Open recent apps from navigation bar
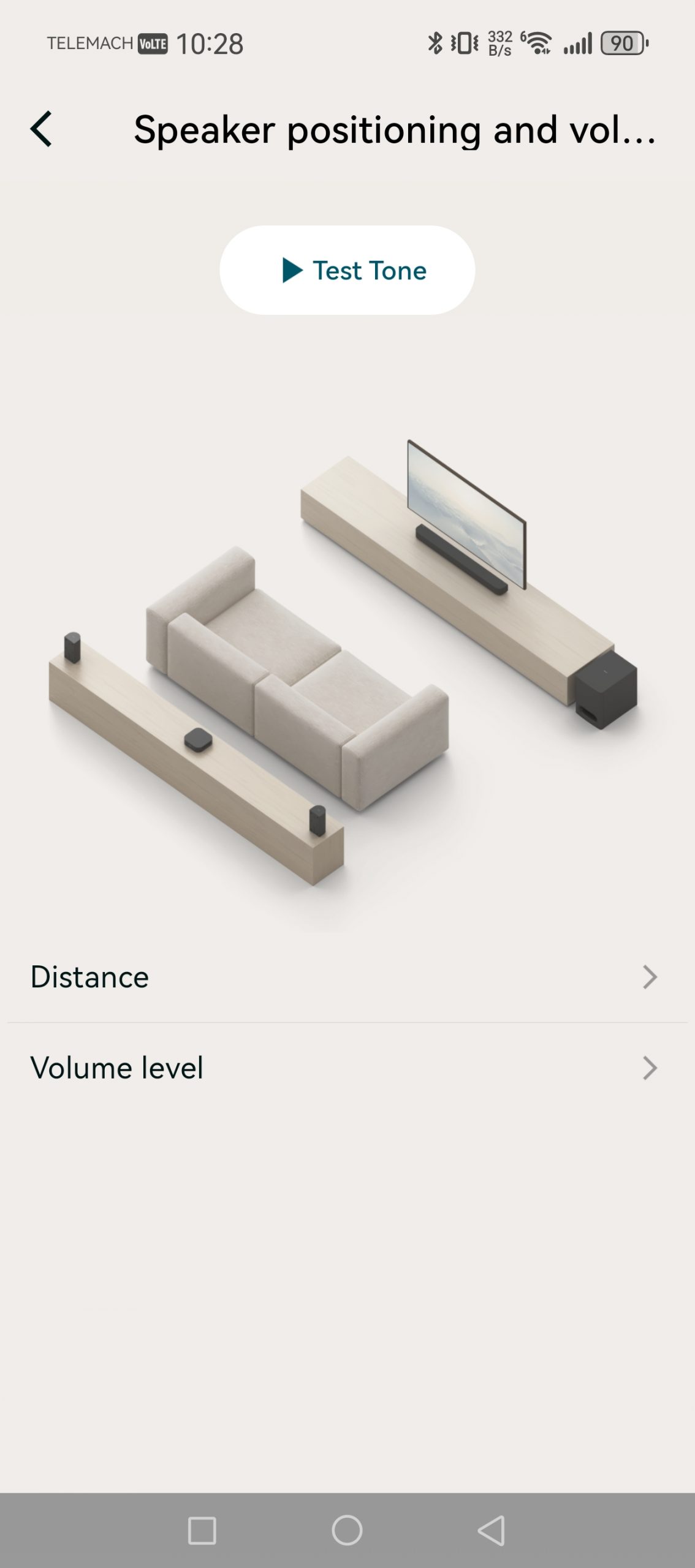 pos(202,1531)
